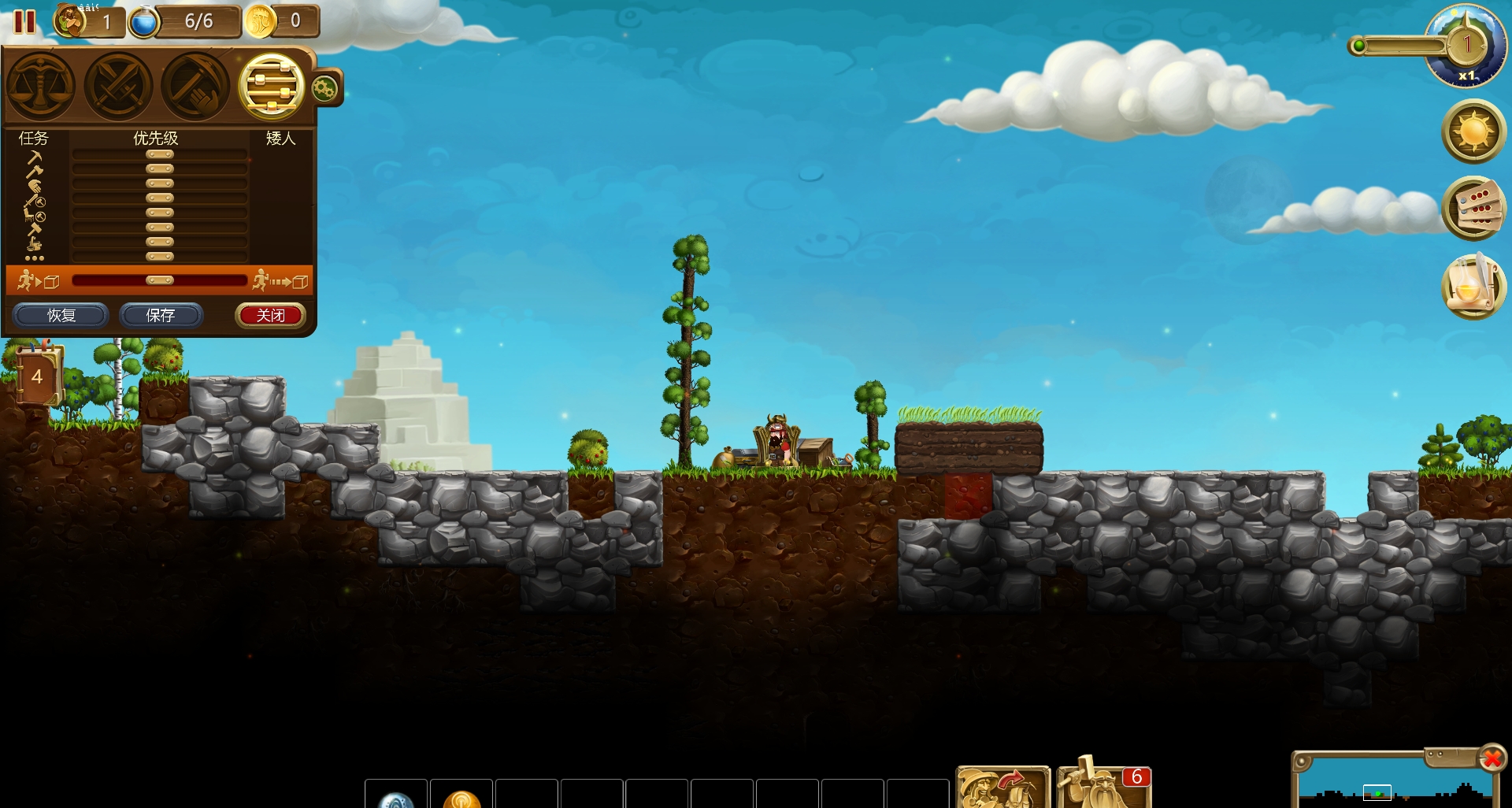Open the potion and scroll button
This screenshot has height=808, width=1512.
(1473, 287)
